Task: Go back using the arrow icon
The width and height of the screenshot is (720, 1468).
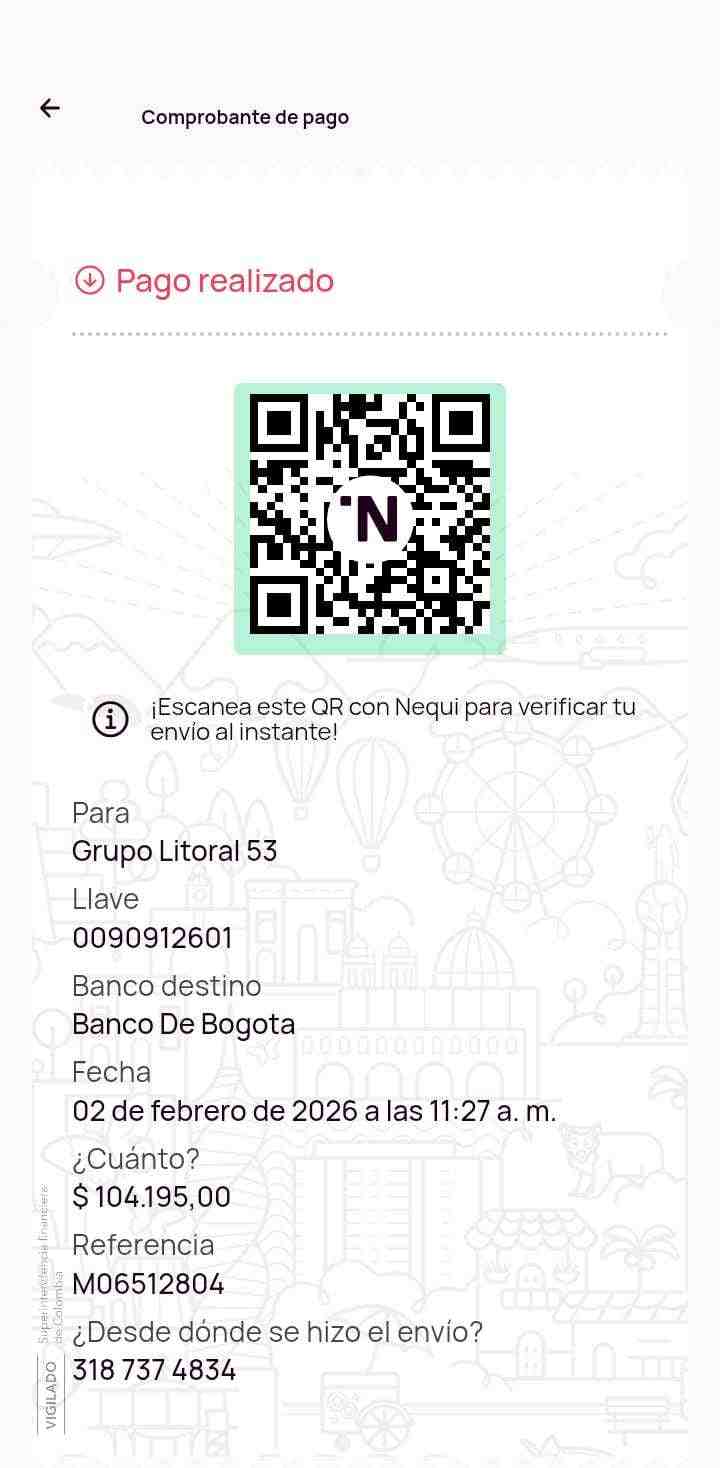Action: point(50,109)
